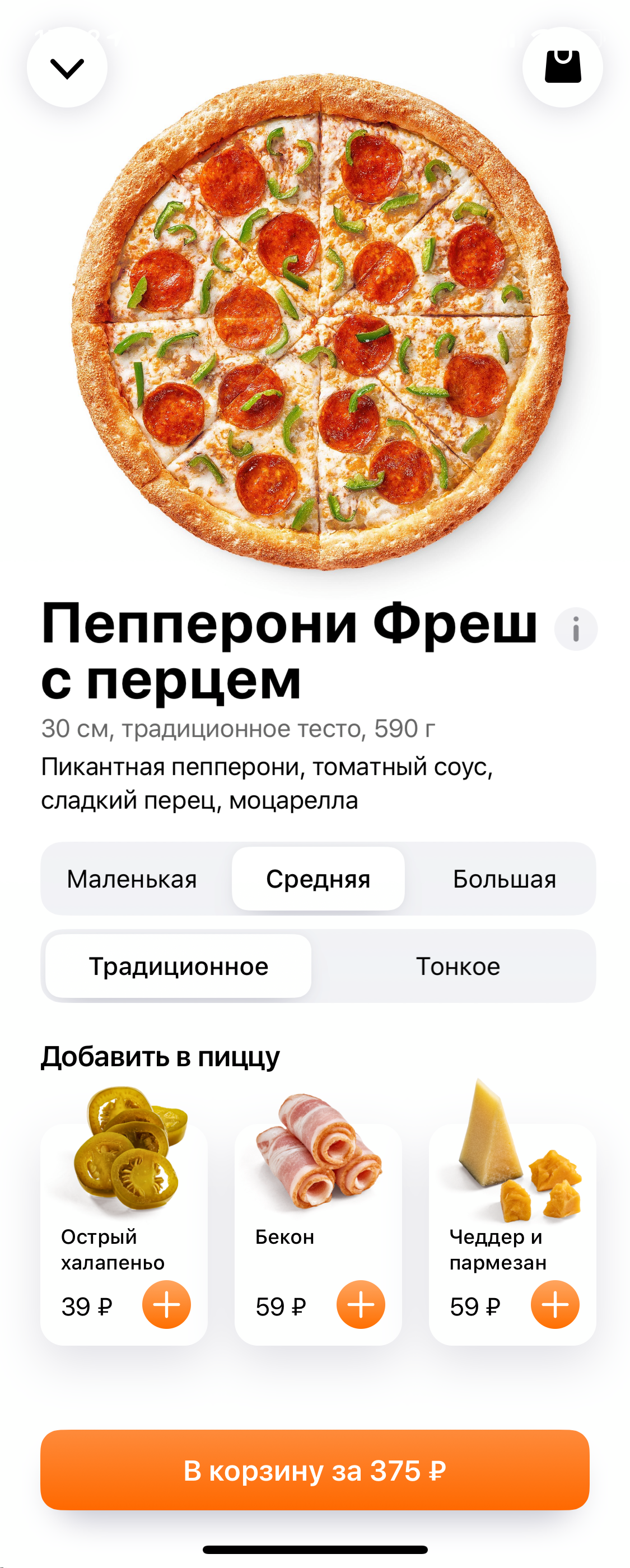Select the Средняя size tab
Screen dimensions: 630x1568
pos(318,878)
